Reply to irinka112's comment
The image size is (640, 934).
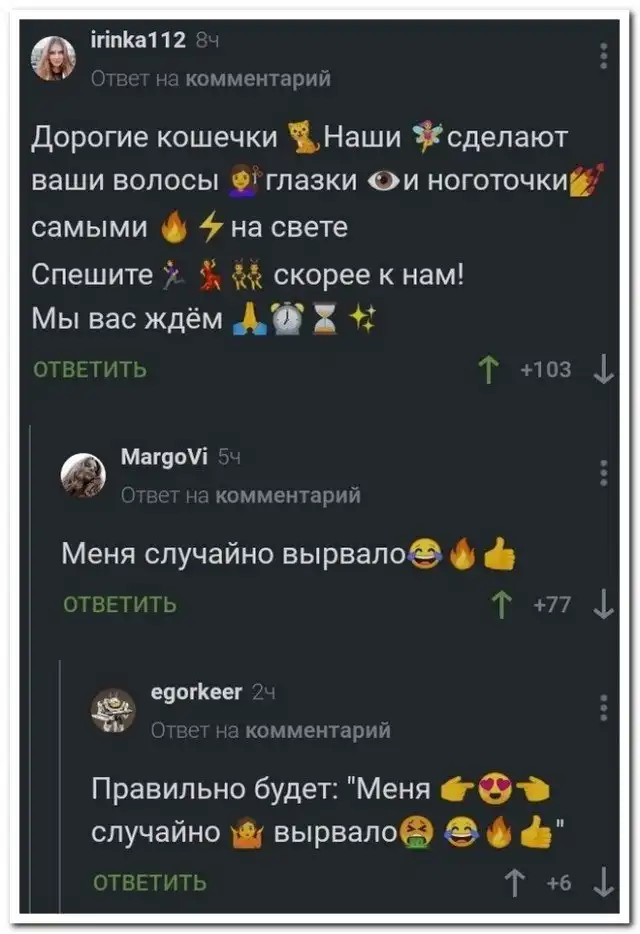[91, 370]
